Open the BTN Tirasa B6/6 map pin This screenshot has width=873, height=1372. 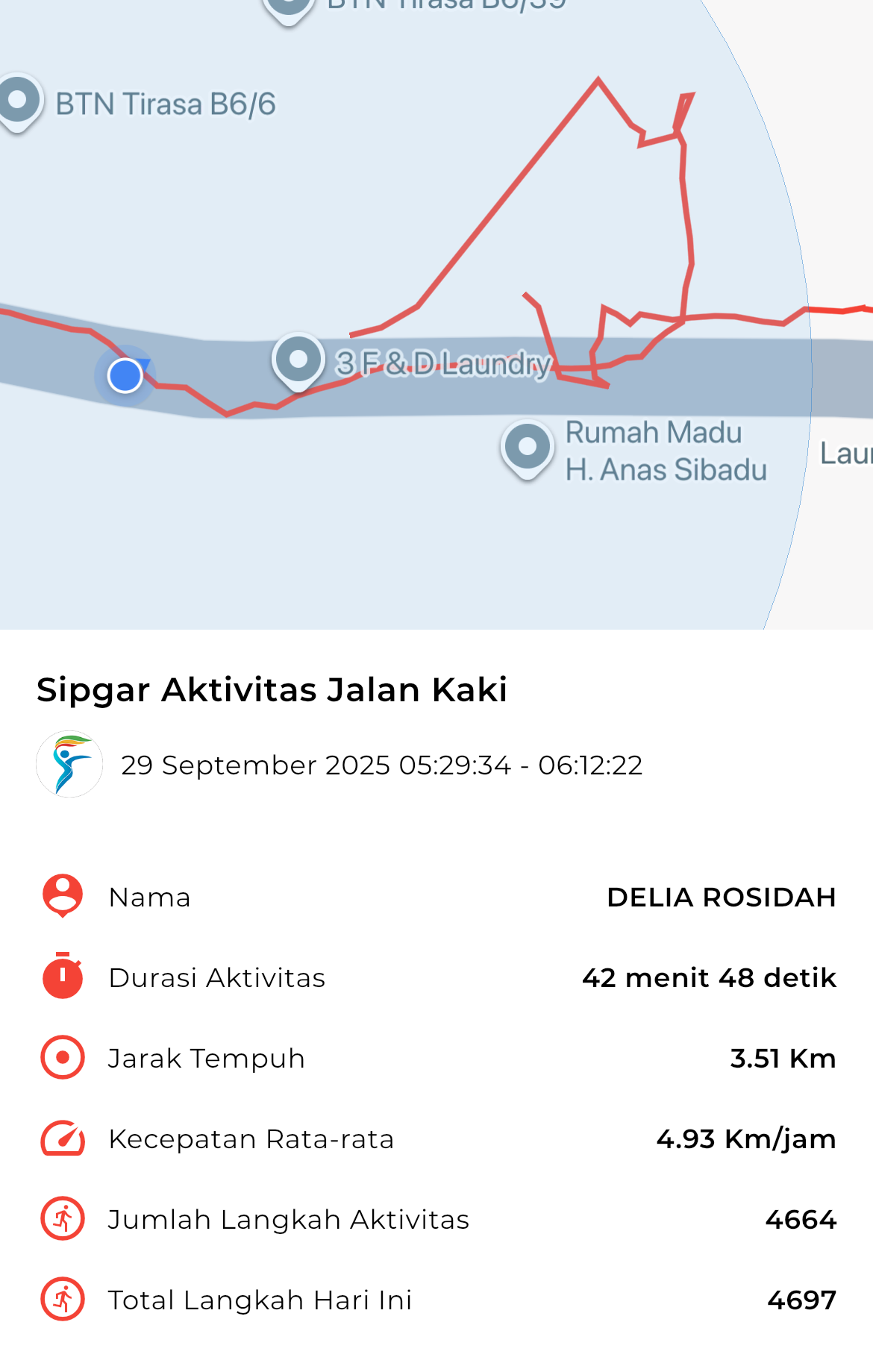[18, 101]
